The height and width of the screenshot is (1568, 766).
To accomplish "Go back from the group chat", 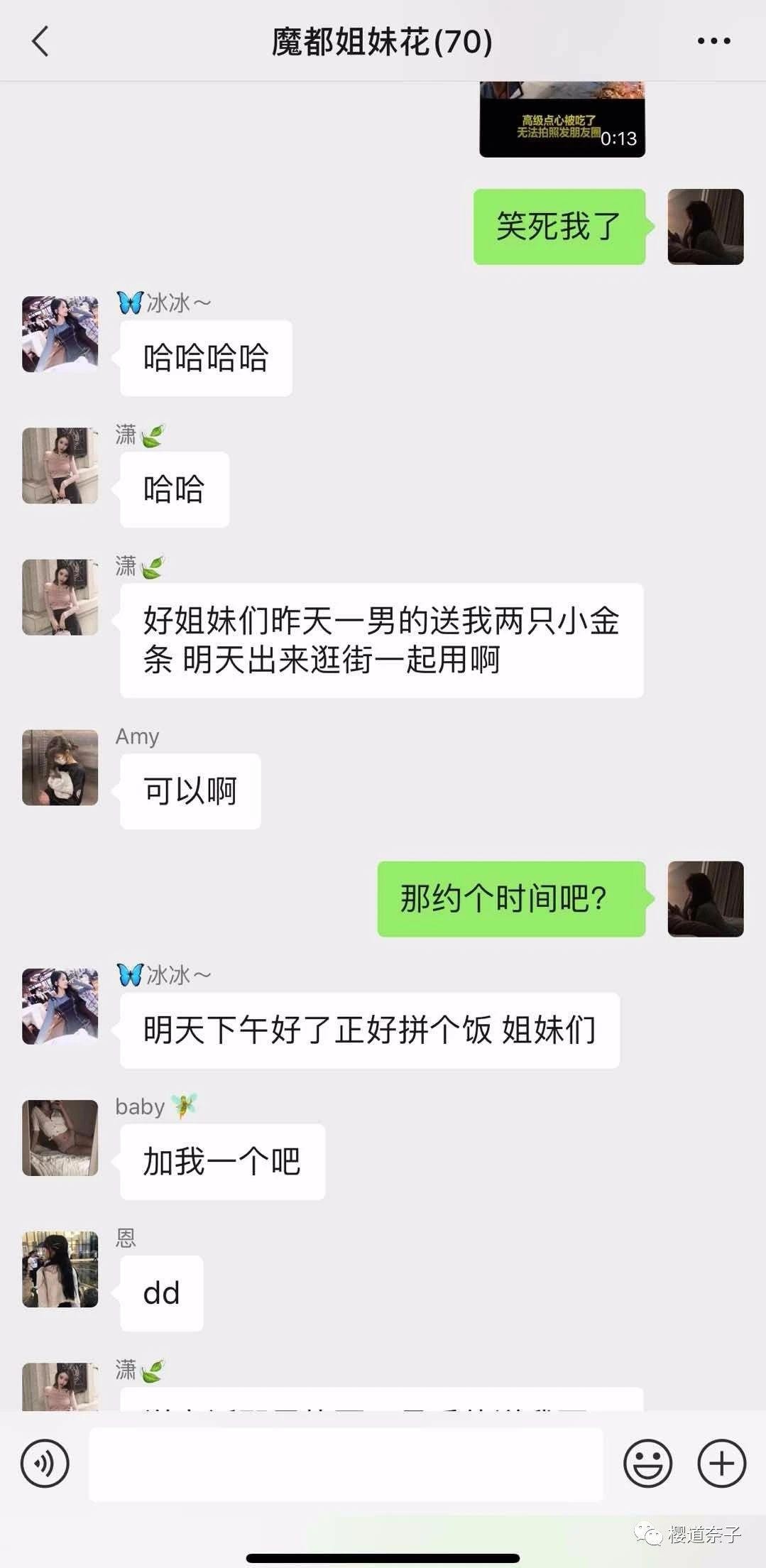I will click(x=40, y=41).
